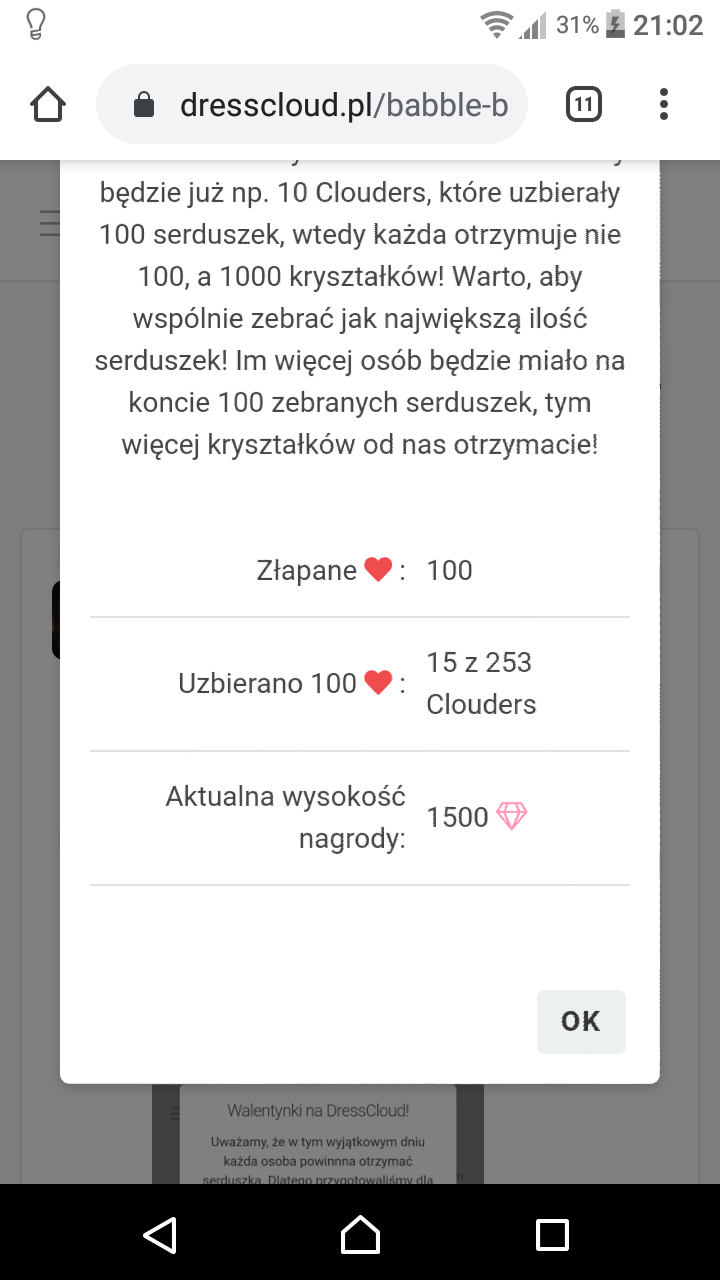720x1280 pixels.
Task: Open the Chrome three-dot menu
Action: pyautogui.click(x=663, y=103)
